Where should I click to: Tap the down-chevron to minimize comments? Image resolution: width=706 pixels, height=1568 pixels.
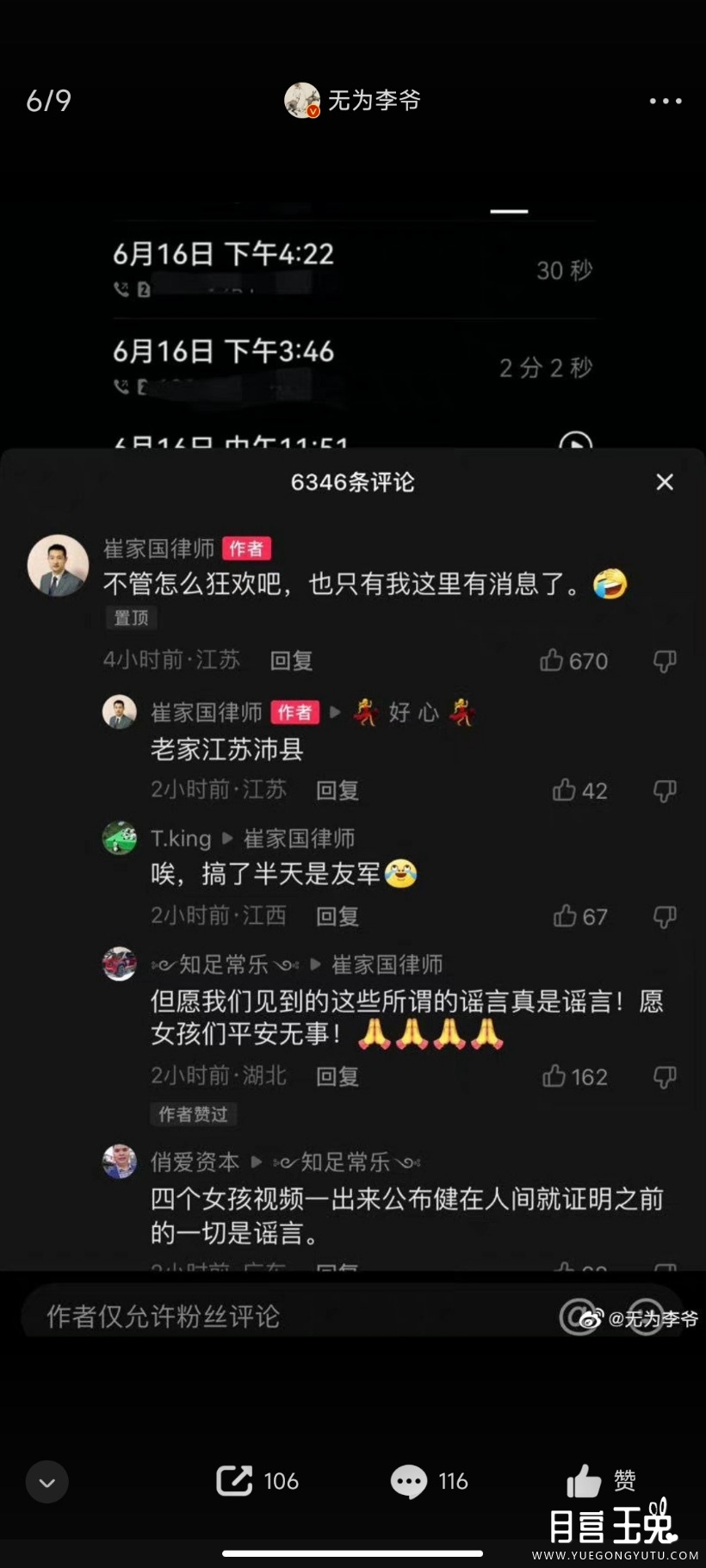click(46, 1481)
